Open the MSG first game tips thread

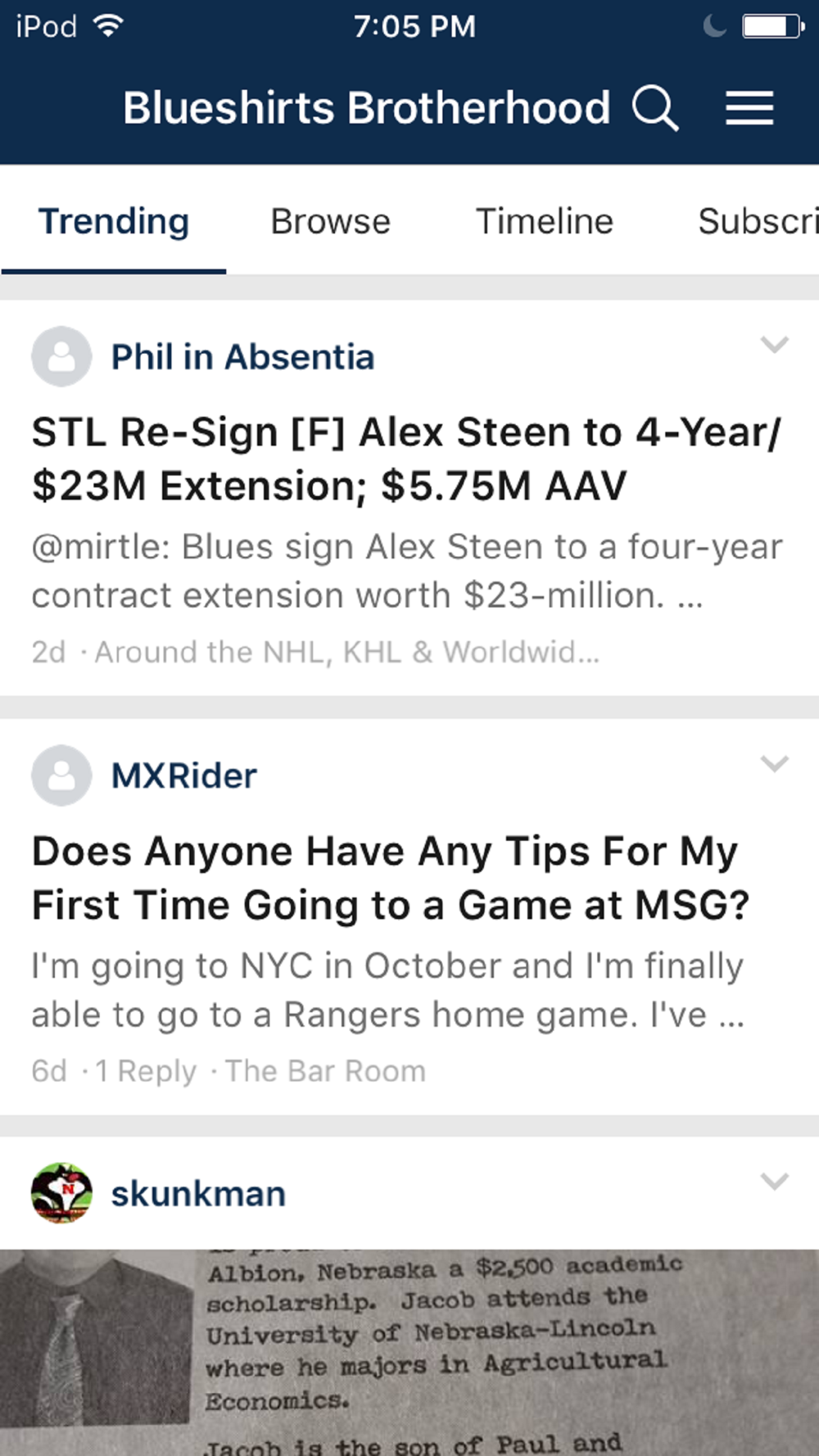click(x=390, y=878)
